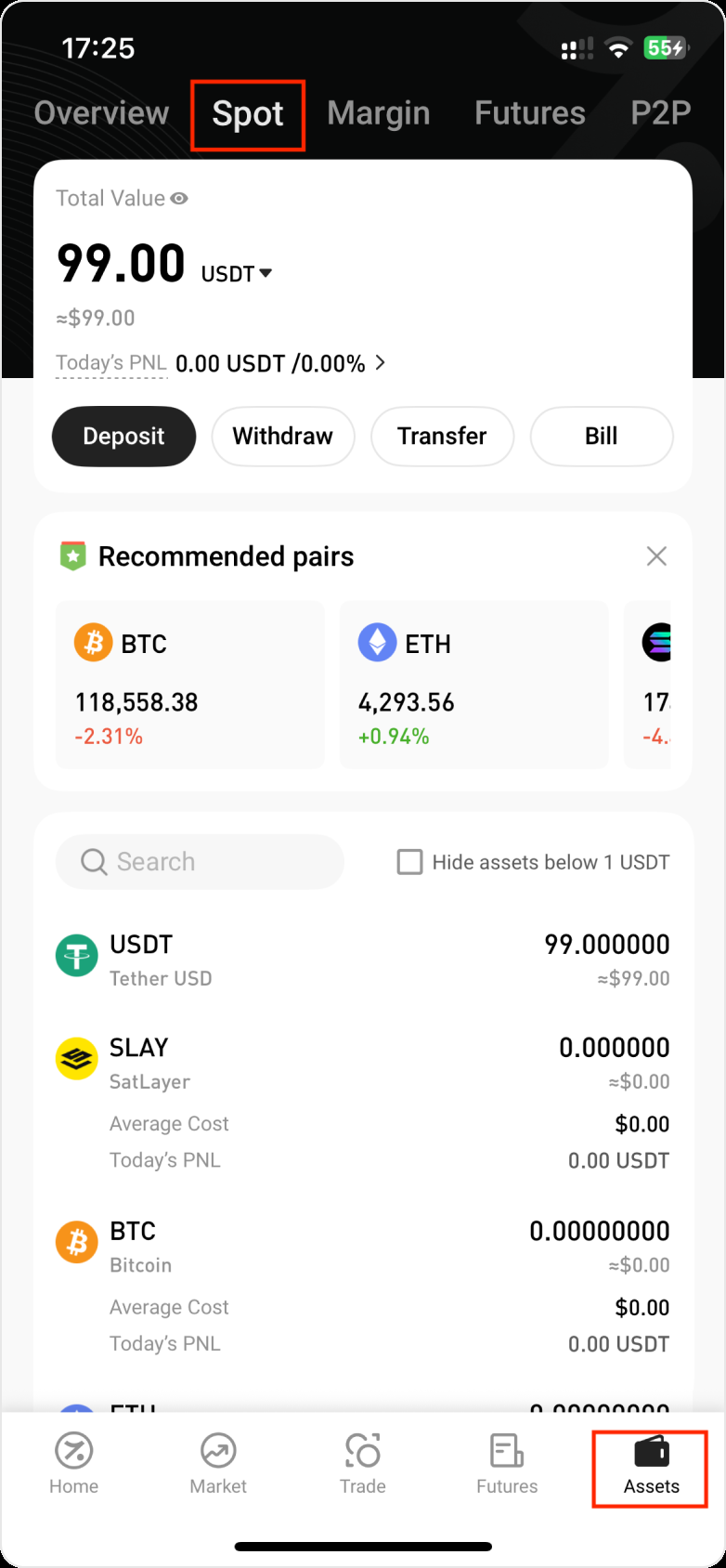Switch to the Overview tab
The height and width of the screenshot is (1568, 726).
pos(101,113)
